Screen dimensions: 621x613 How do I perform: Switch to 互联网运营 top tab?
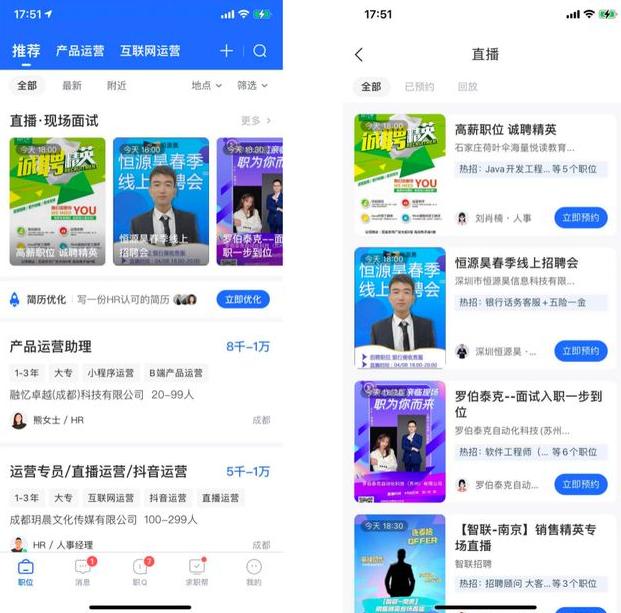tap(150, 51)
